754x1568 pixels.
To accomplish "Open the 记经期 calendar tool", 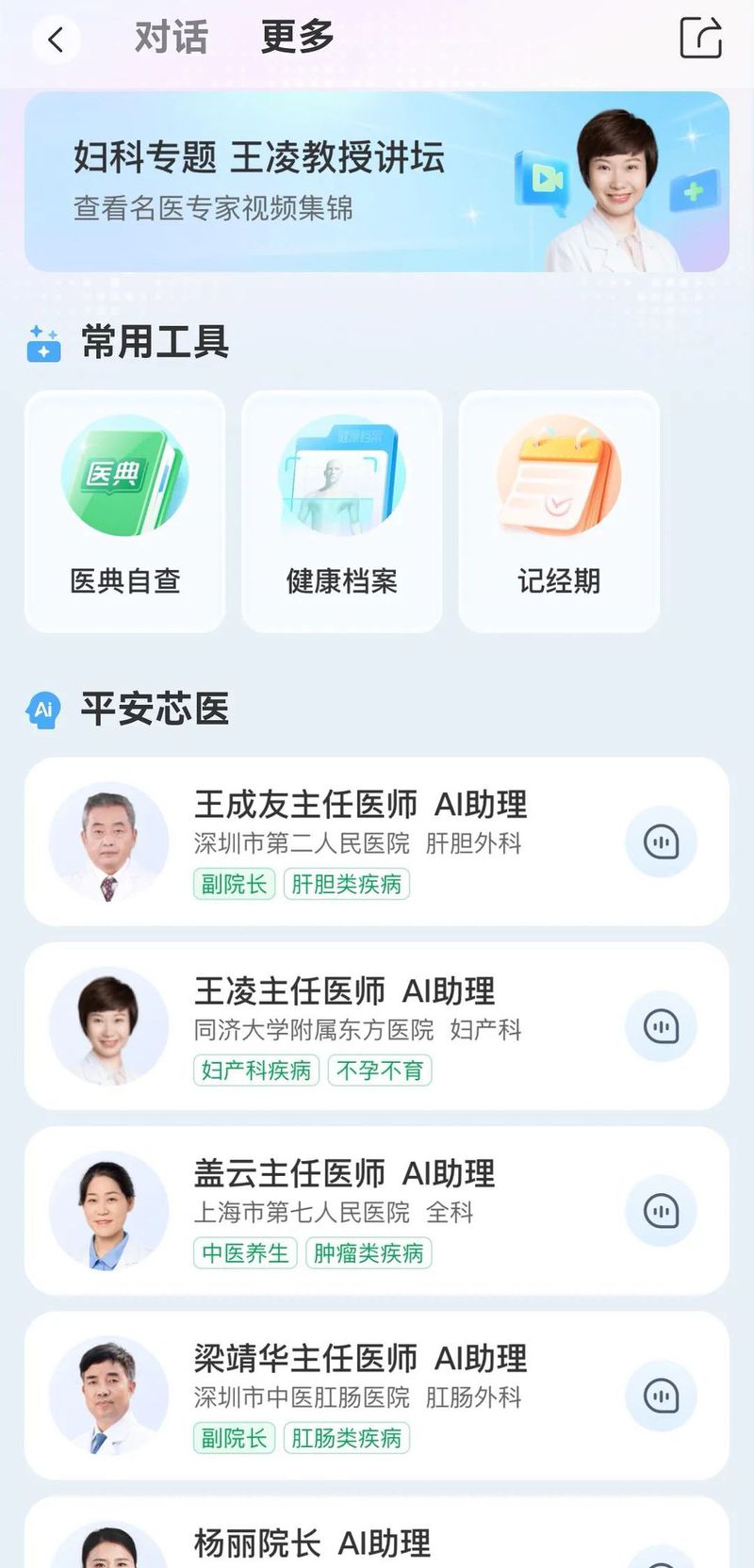I will tap(558, 509).
